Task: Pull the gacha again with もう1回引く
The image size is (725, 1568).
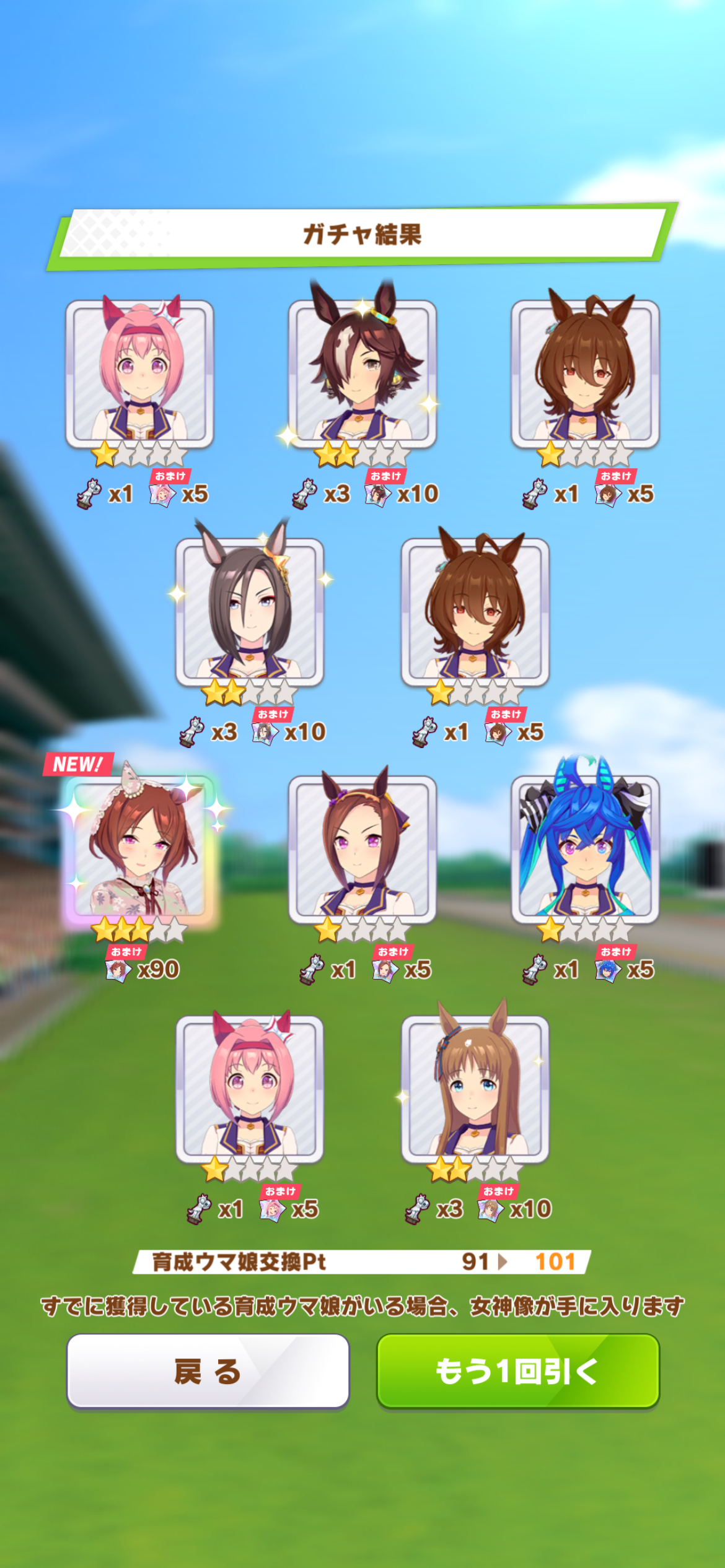Action: [x=518, y=1370]
